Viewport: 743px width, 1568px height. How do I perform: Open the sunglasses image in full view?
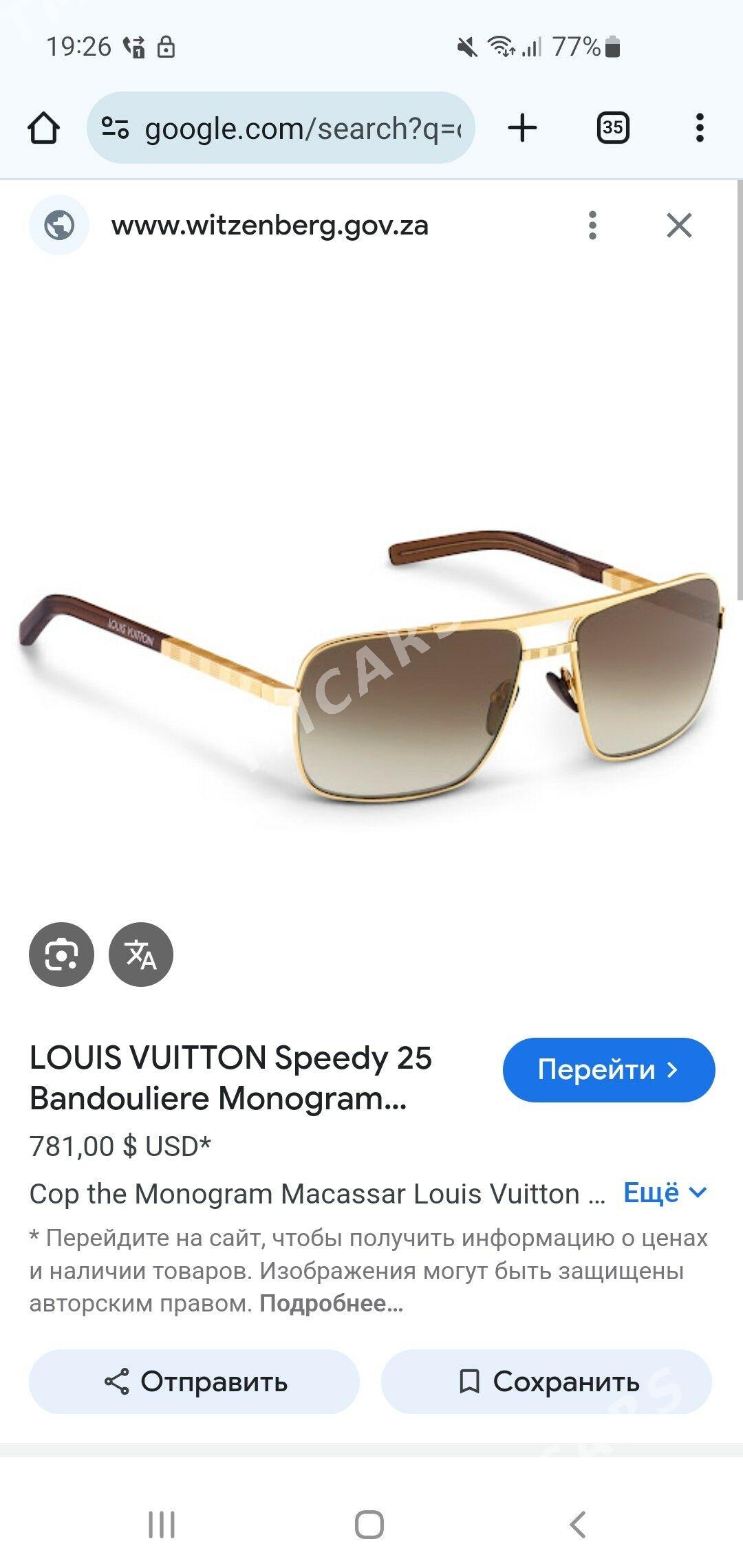pos(371,667)
